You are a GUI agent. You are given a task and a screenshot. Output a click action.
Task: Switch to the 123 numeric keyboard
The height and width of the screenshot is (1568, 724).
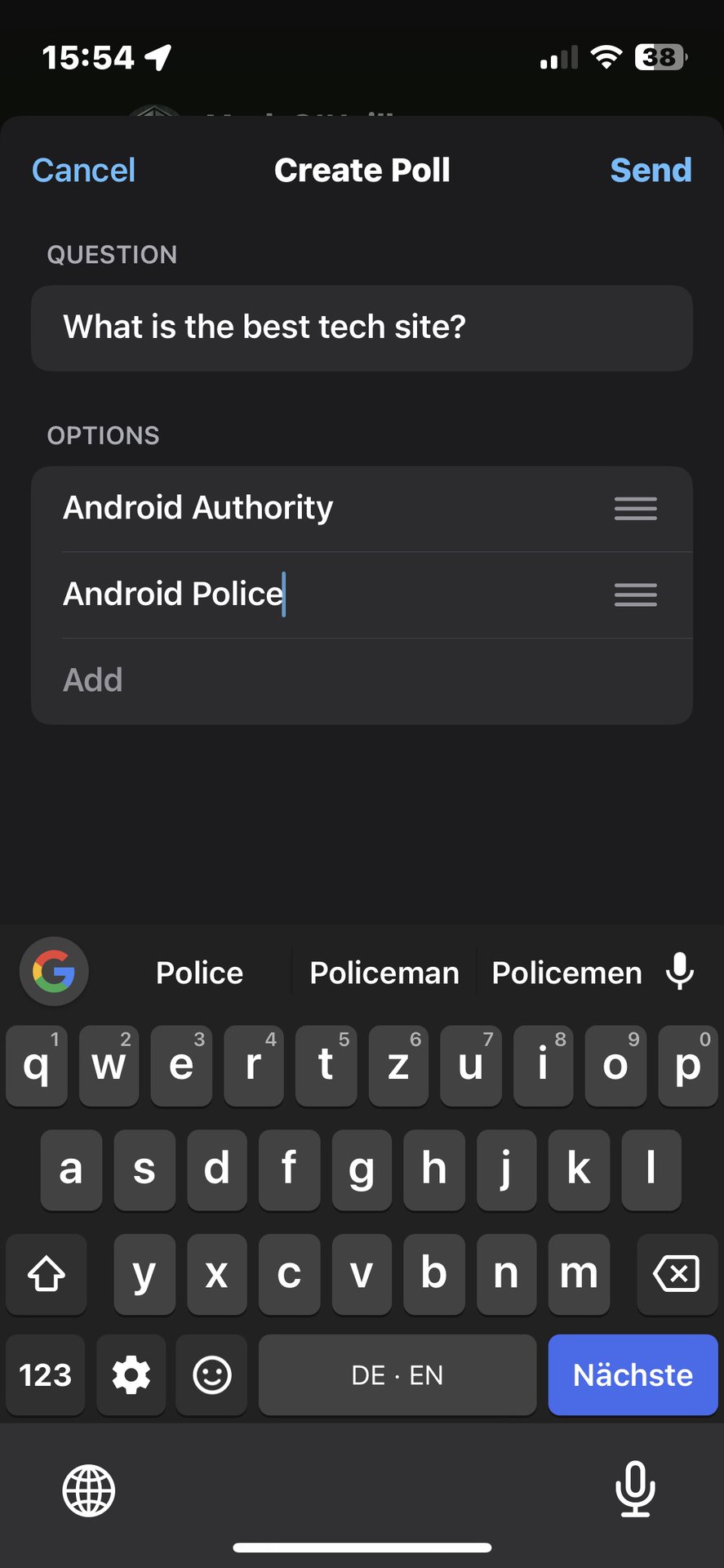45,1375
